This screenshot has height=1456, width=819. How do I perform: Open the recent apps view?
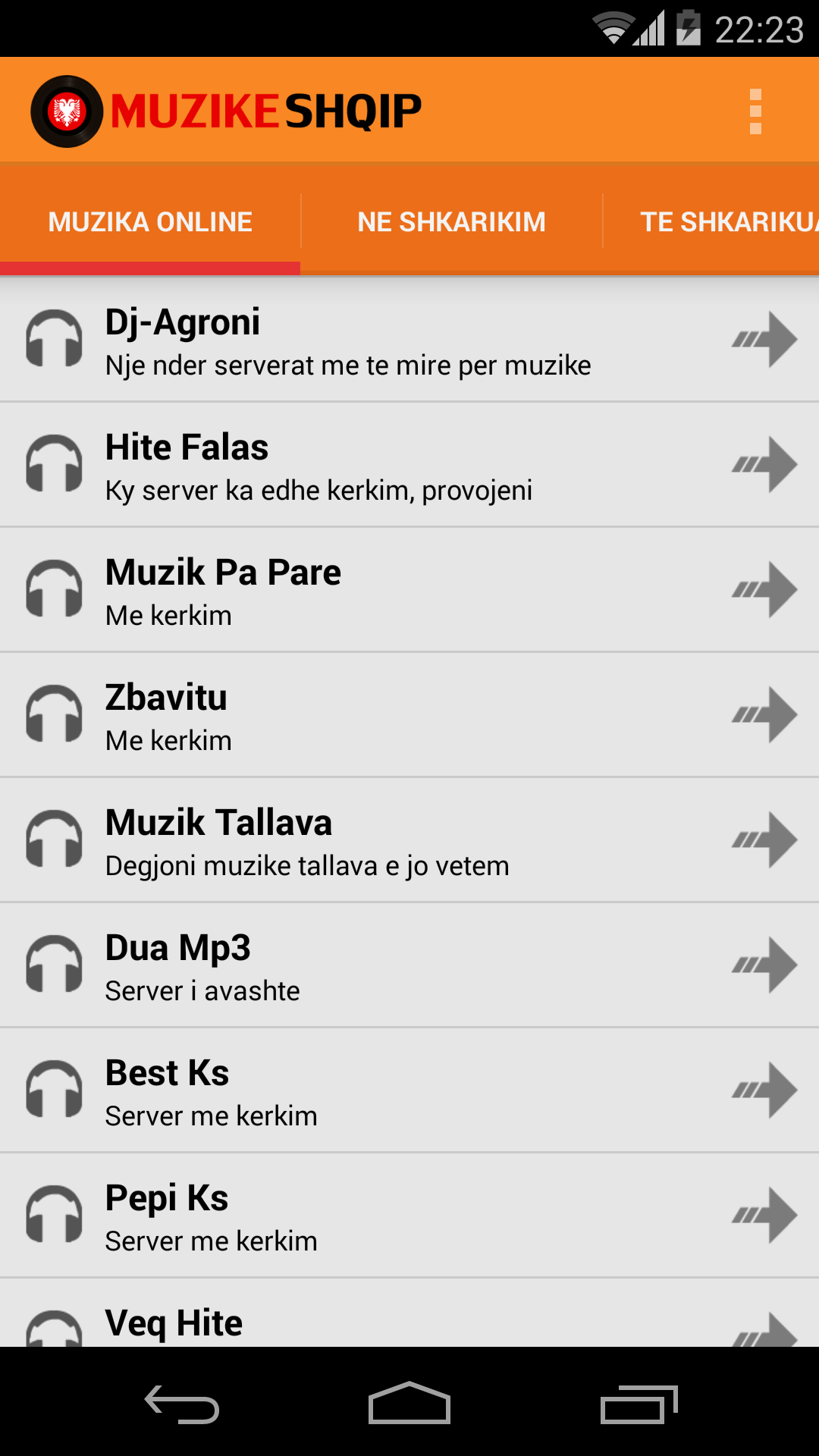[x=639, y=1403]
